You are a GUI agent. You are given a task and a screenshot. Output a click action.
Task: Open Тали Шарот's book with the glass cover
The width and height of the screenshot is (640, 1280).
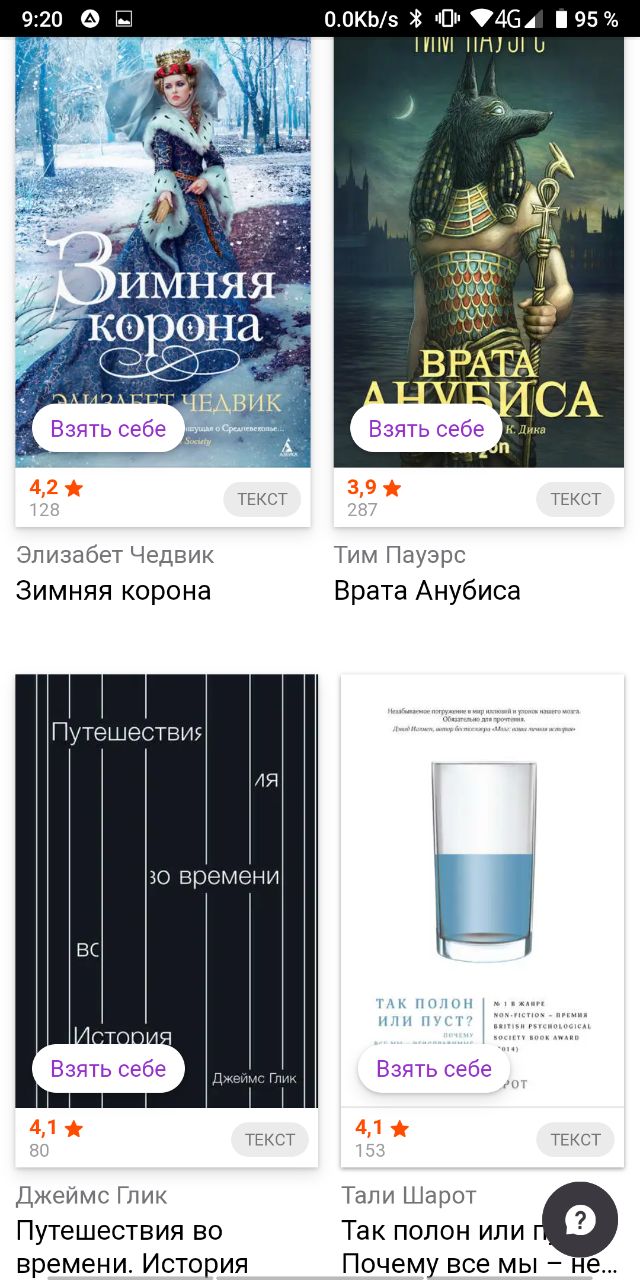tap(482, 891)
